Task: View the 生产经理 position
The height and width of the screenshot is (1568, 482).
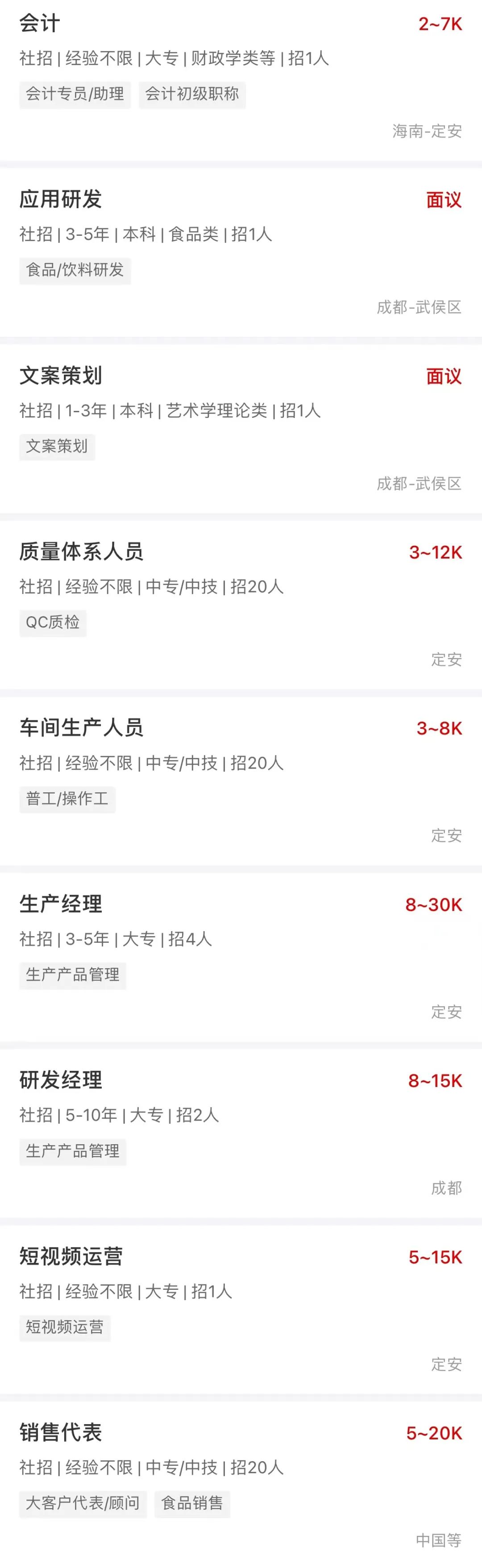Action: 61,904
